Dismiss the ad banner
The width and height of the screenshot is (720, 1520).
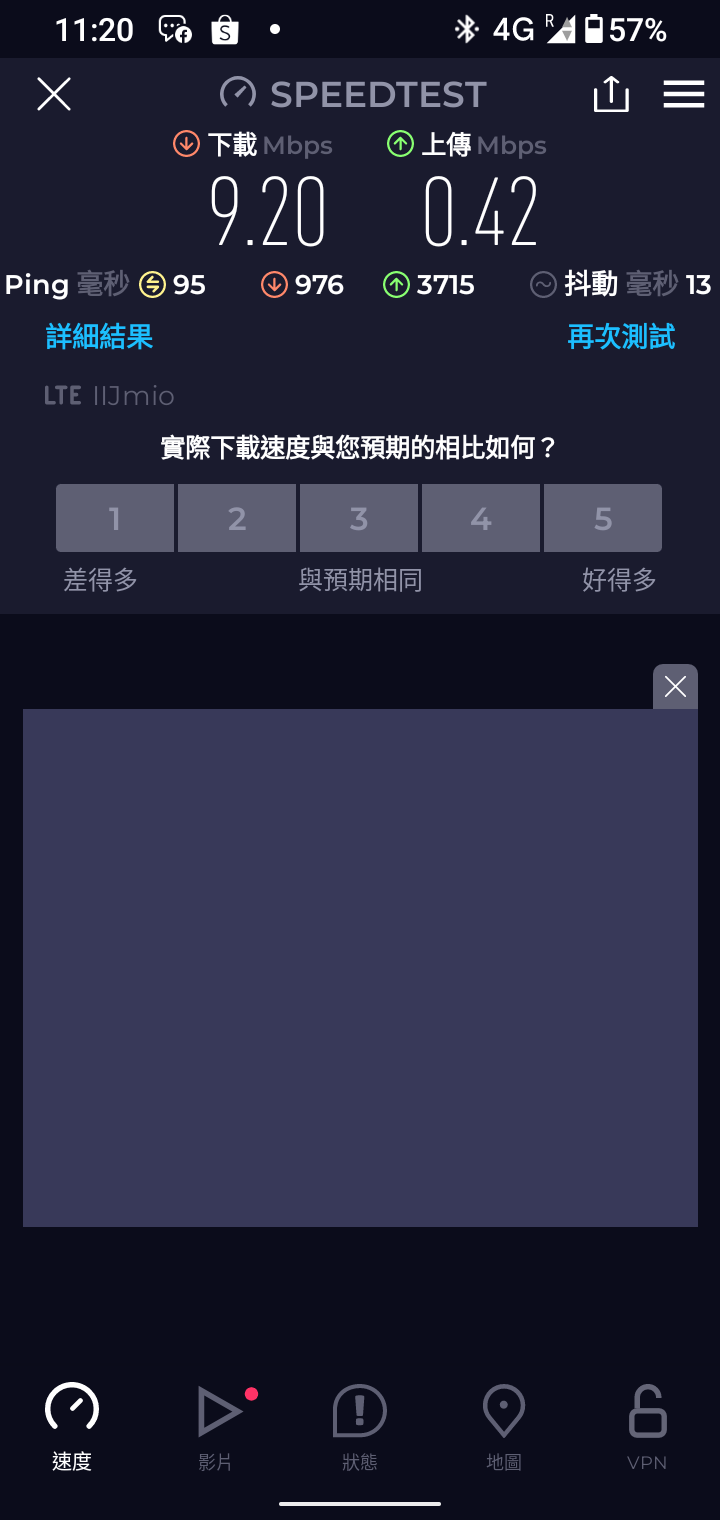tap(675, 686)
